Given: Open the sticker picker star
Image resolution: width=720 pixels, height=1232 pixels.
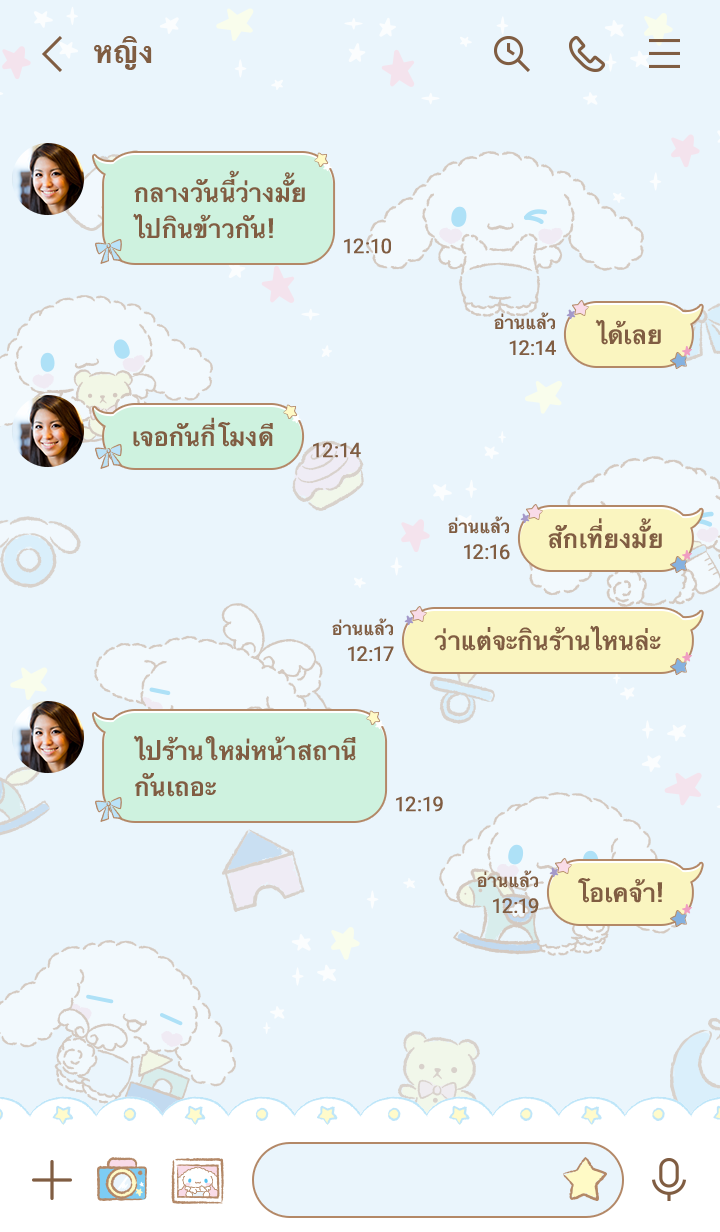Looking at the screenshot, I should [585, 1181].
